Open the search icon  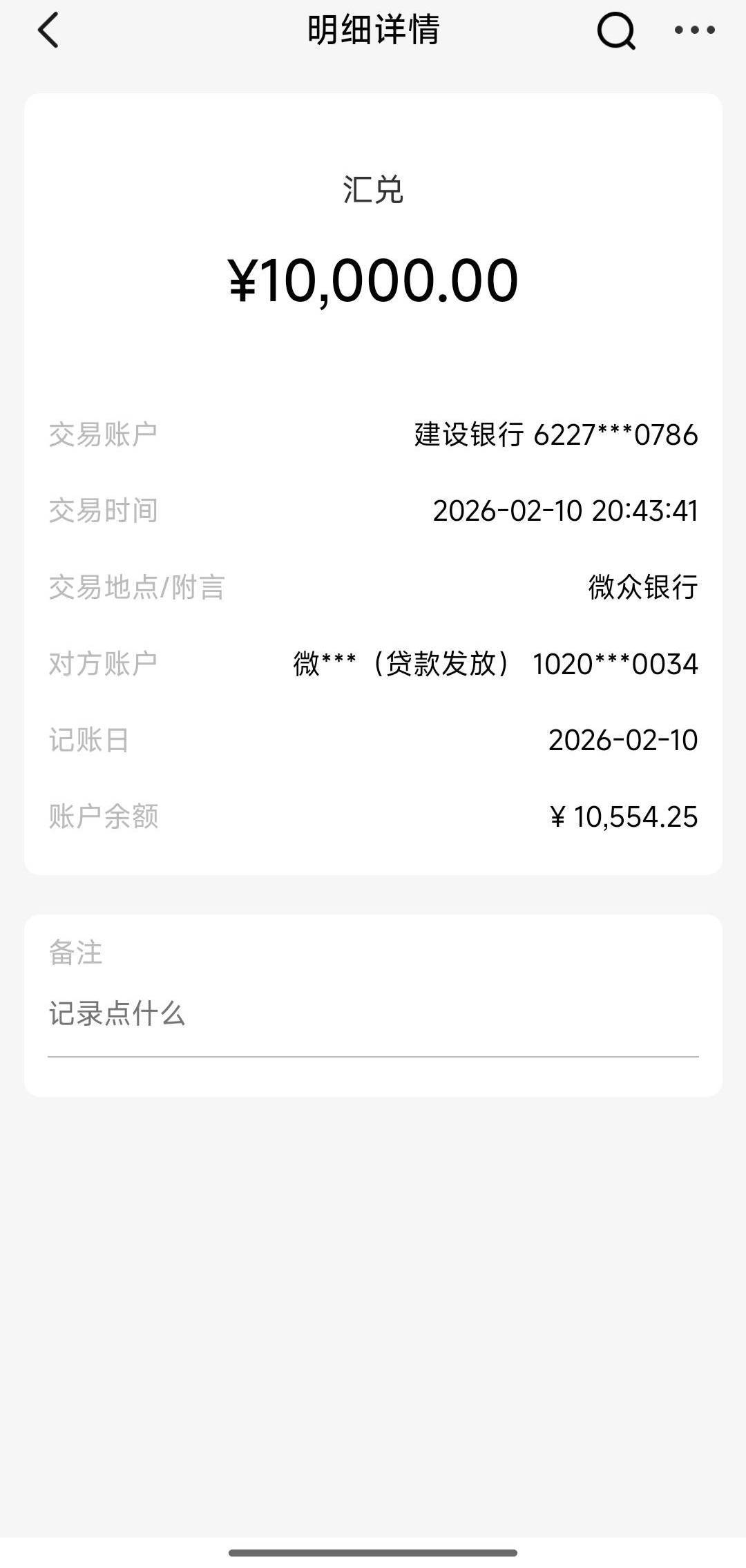click(615, 30)
